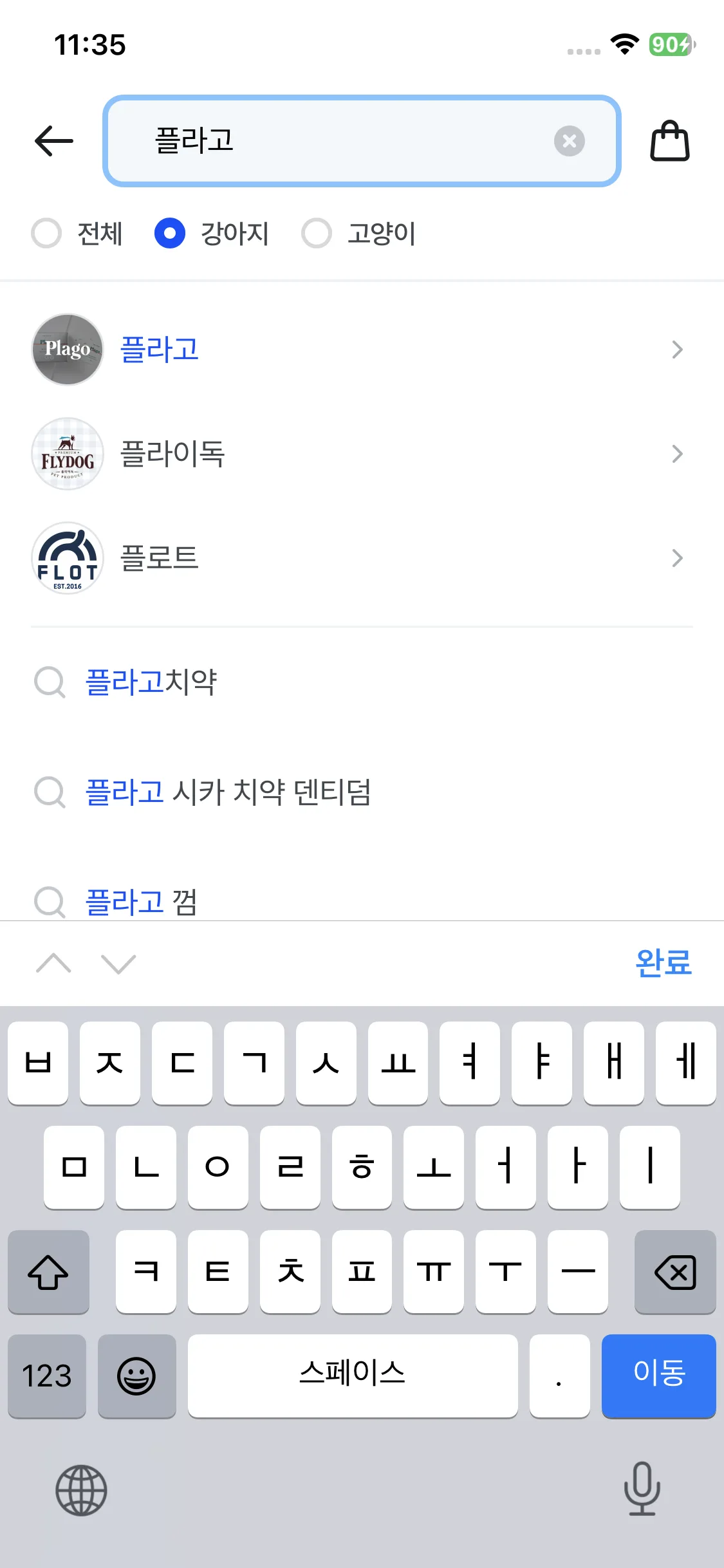The width and height of the screenshot is (724, 1568).
Task: Clear the search field with the X icon
Action: [568, 140]
